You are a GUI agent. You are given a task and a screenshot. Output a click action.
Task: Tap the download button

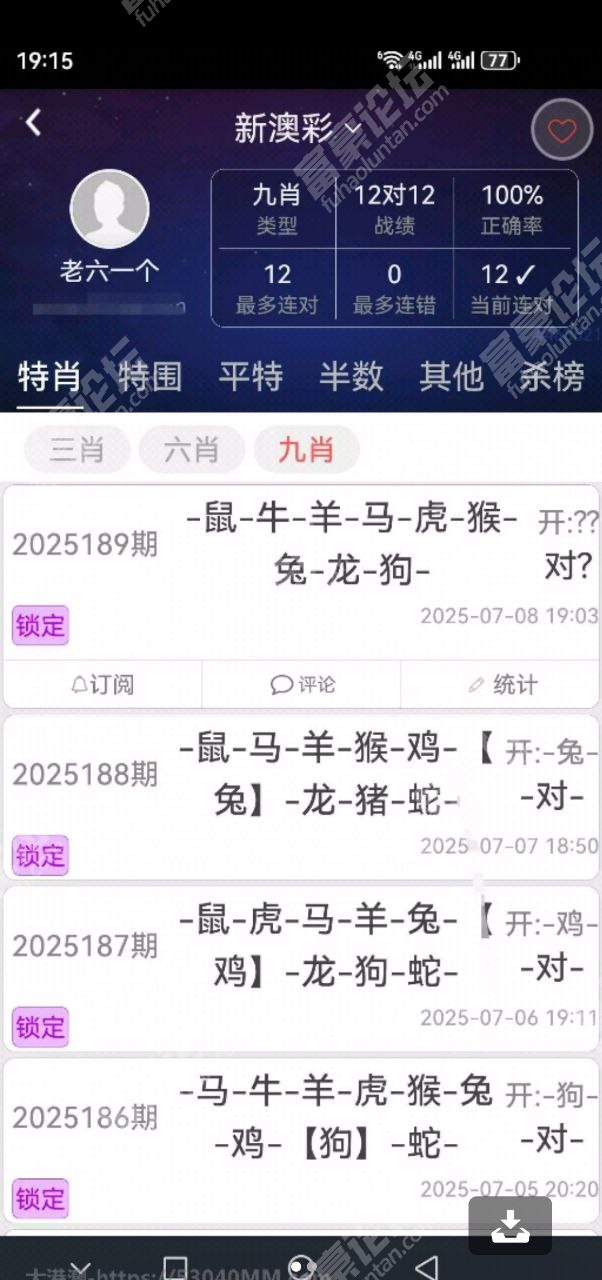tap(510, 1225)
